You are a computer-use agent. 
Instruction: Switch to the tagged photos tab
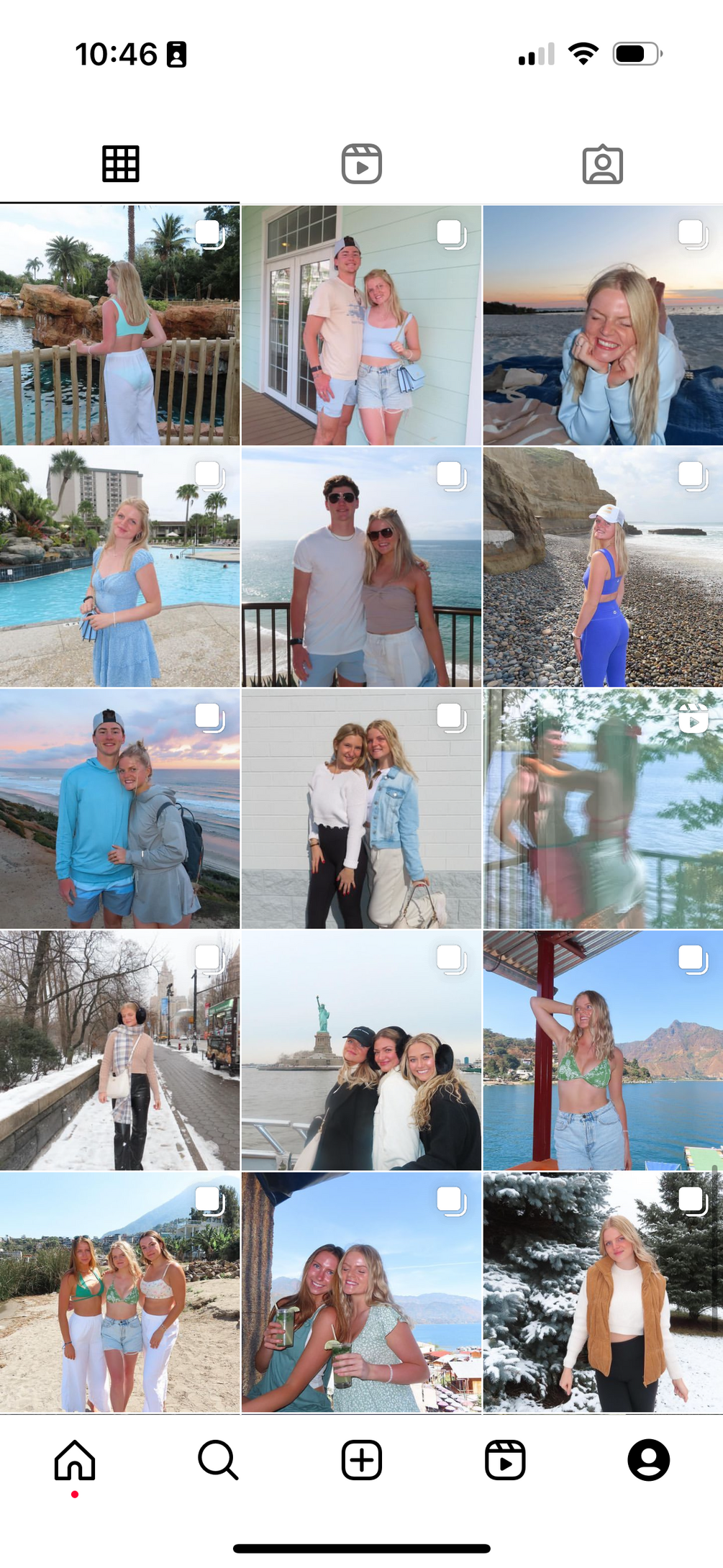[602, 164]
